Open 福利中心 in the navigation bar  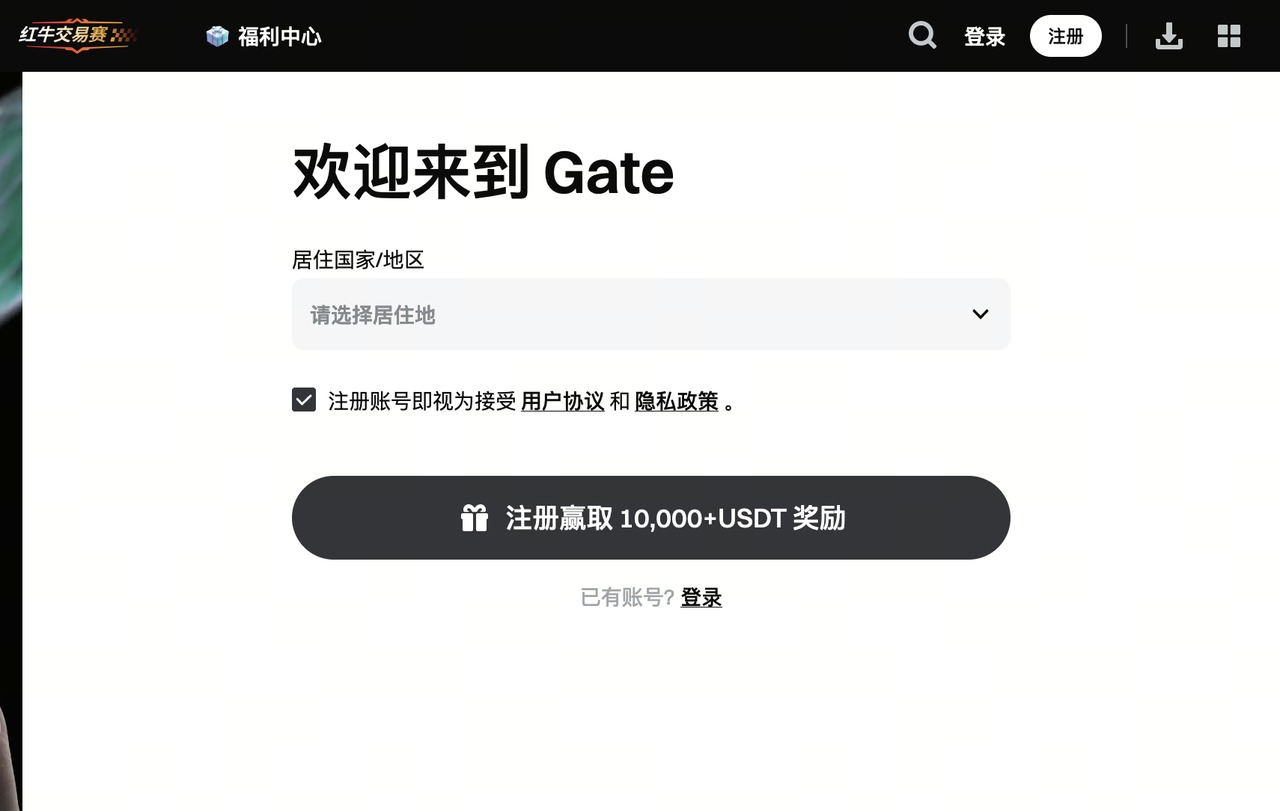pos(264,37)
